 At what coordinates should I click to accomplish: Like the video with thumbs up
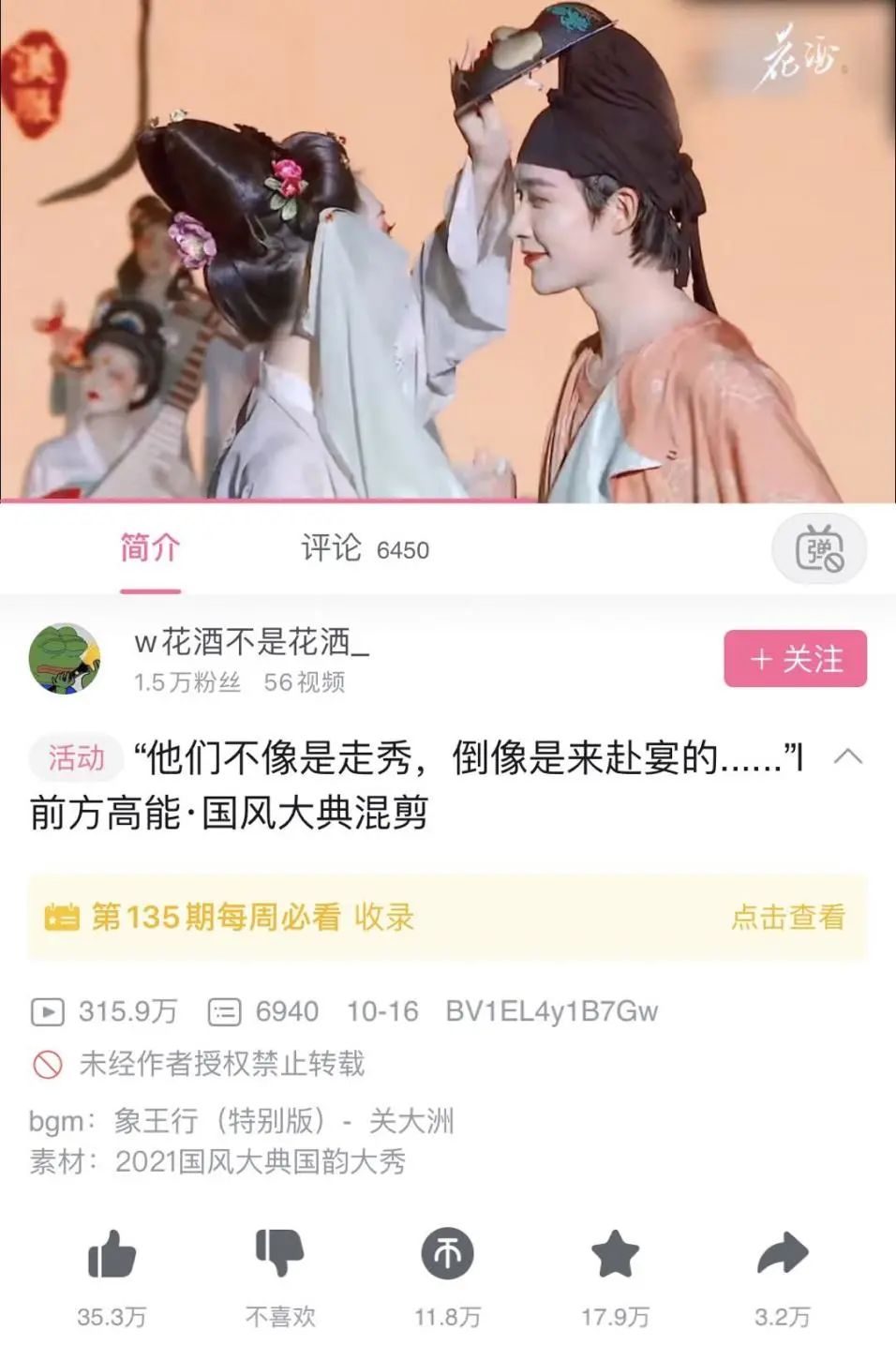[112, 1254]
